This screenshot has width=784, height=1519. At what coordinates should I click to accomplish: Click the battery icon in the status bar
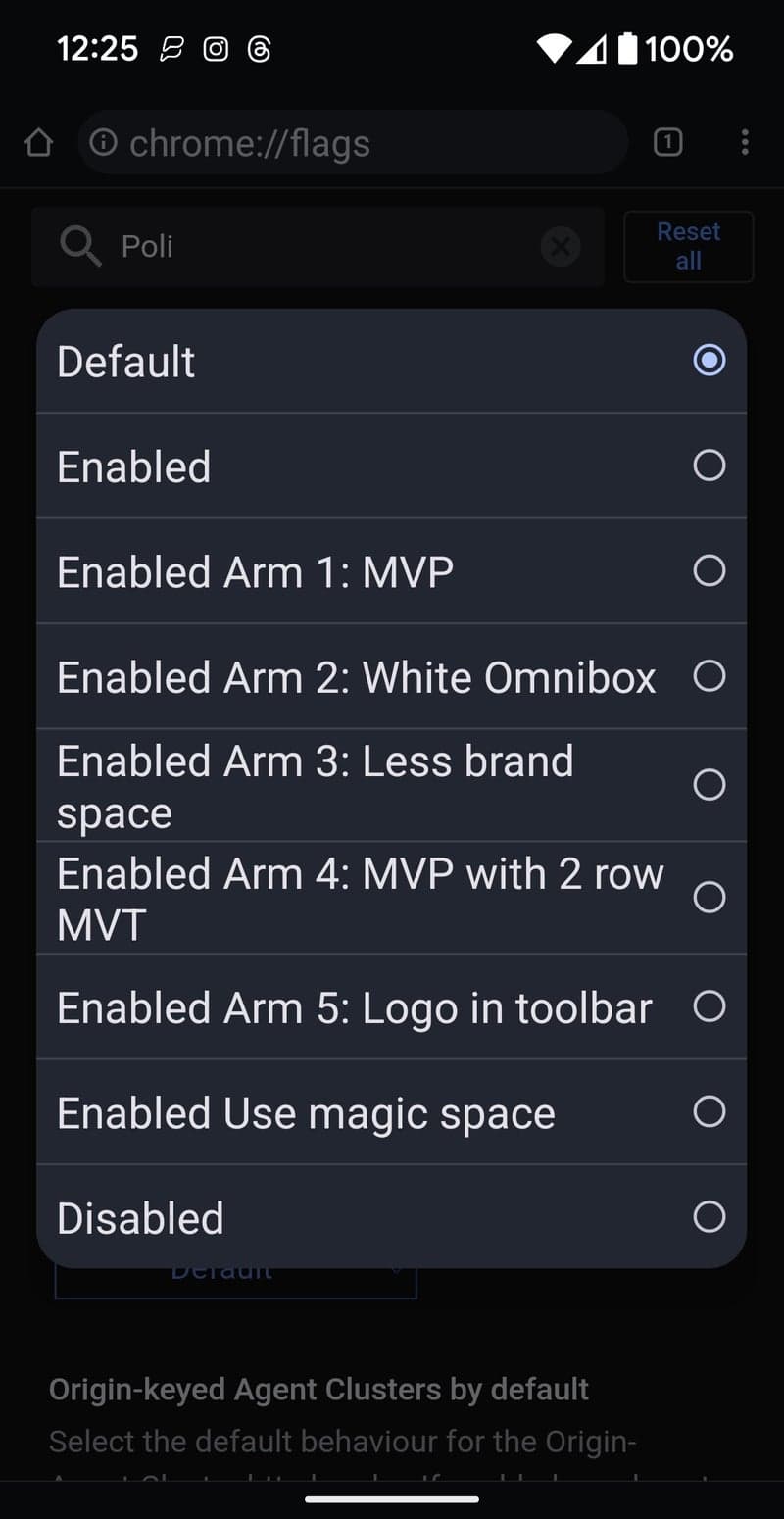[x=627, y=48]
